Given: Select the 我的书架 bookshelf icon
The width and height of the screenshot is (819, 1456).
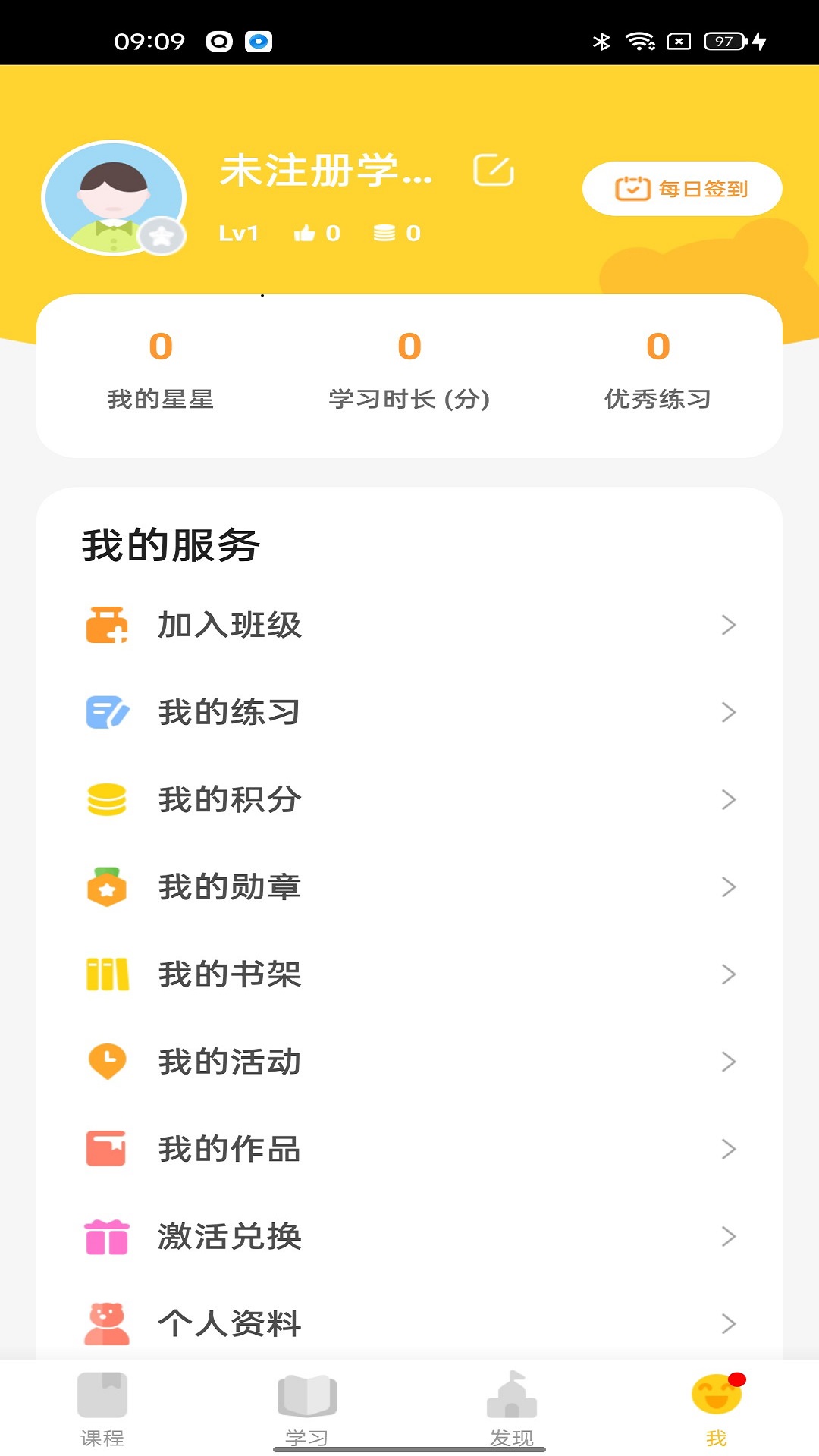Looking at the screenshot, I should [x=108, y=974].
